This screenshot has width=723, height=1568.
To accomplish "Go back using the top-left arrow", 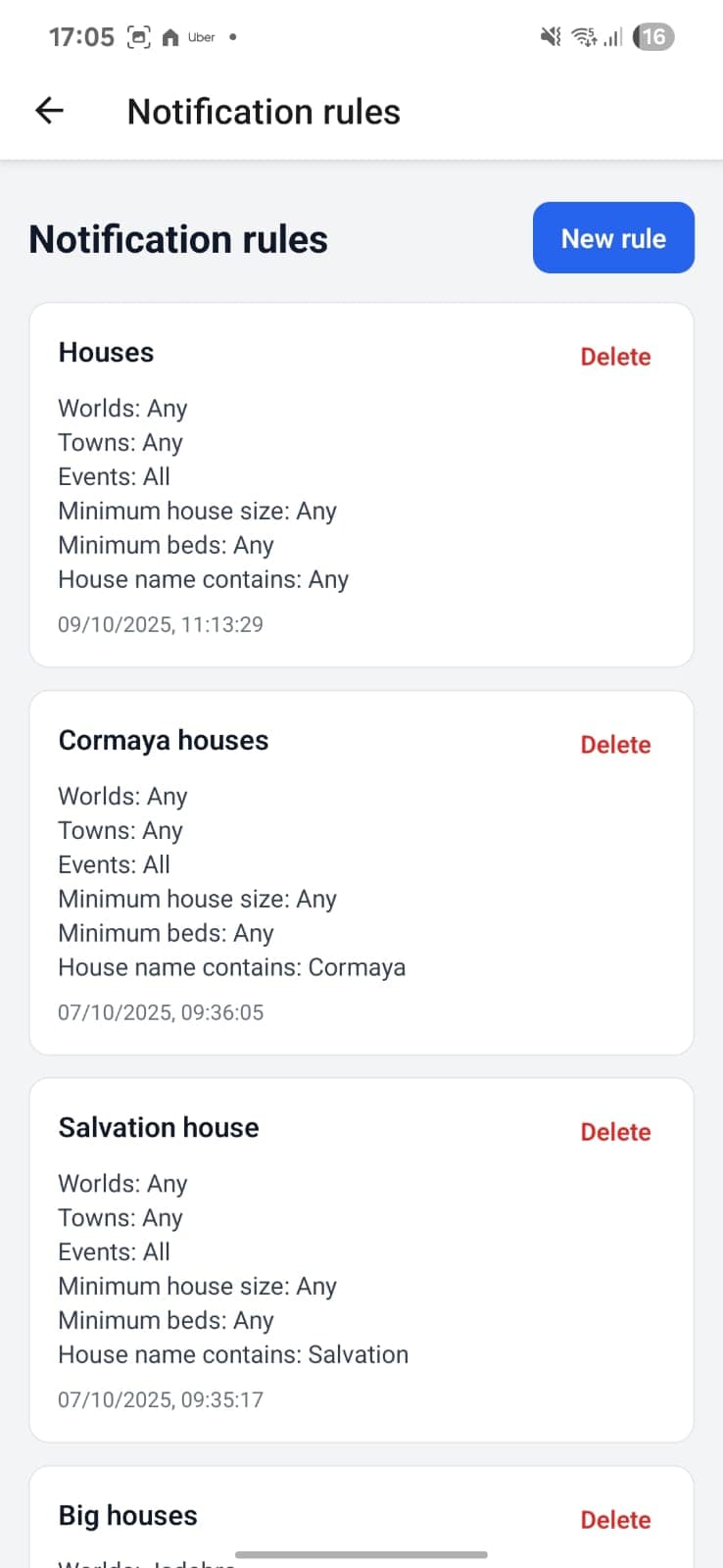I will [x=49, y=111].
